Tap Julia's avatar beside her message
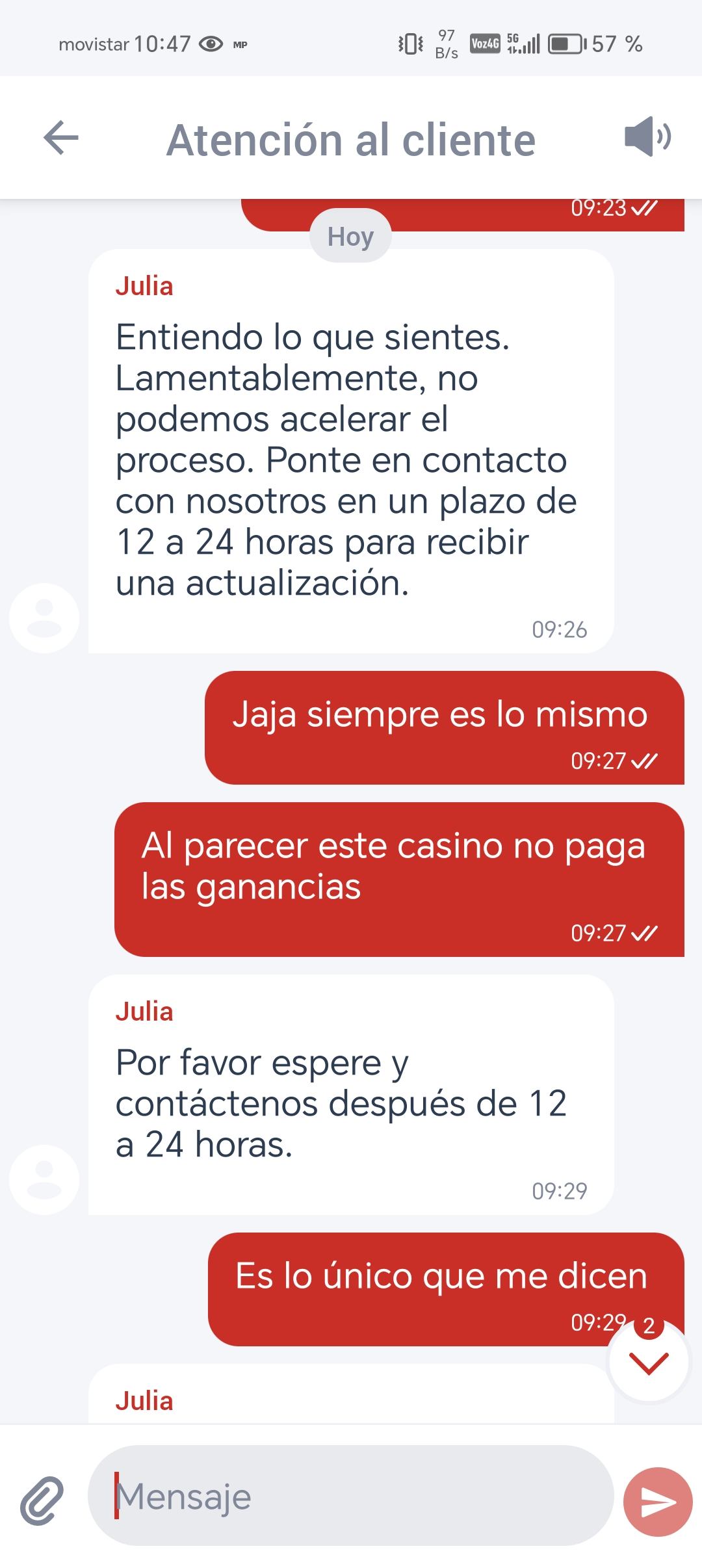Screen dimensions: 702x1568 tap(43, 618)
